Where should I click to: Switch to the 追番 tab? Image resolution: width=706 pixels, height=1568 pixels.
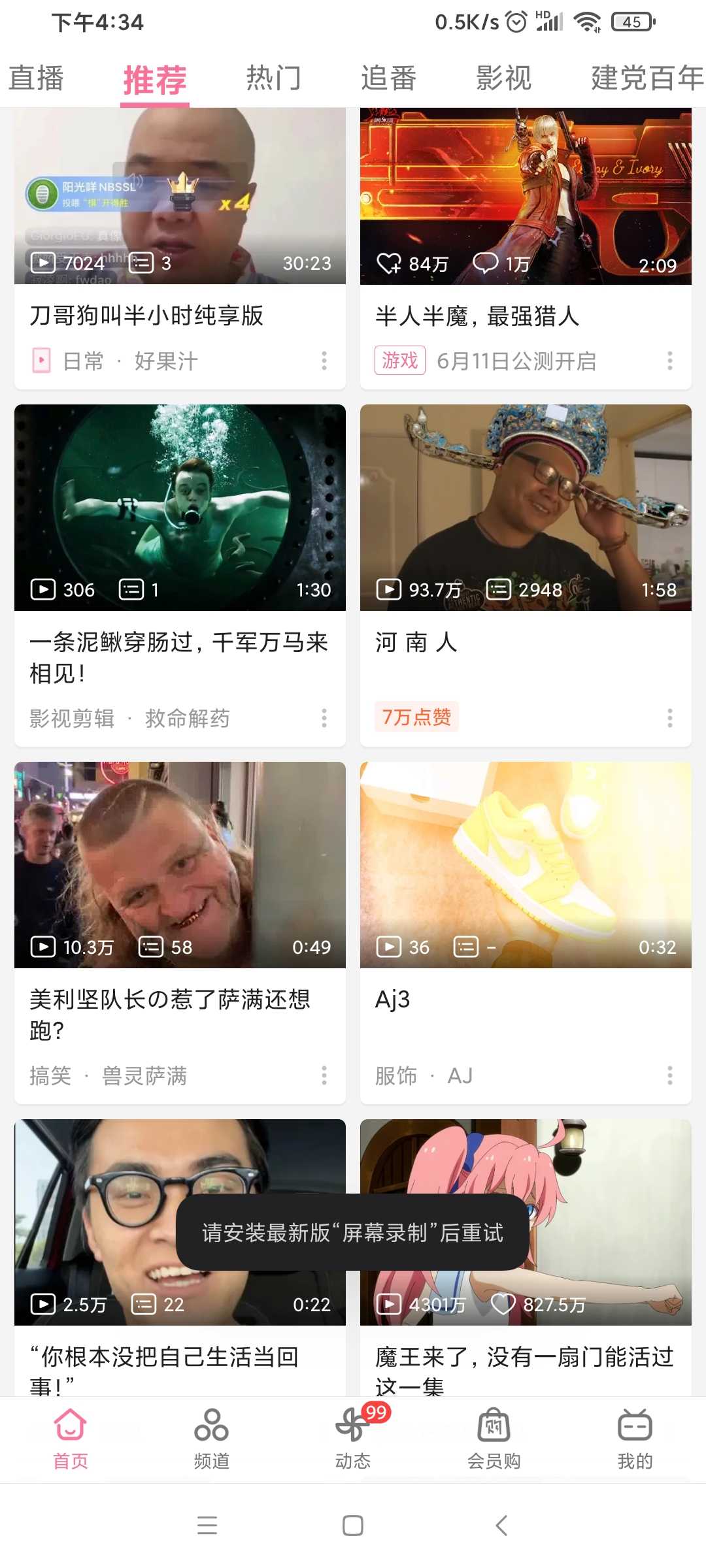(388, 78)
